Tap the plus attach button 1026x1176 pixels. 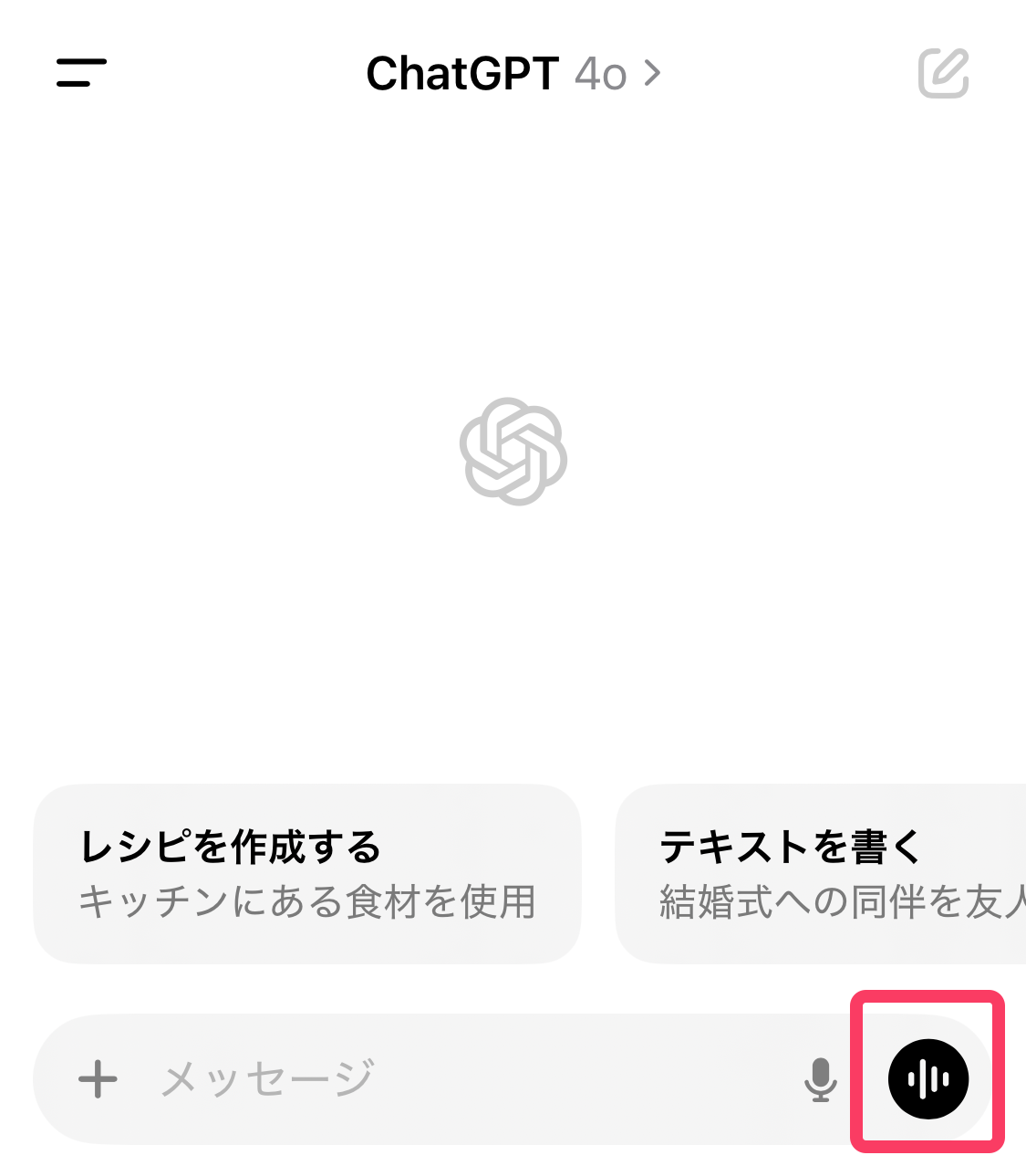[x=98, y=1079]
